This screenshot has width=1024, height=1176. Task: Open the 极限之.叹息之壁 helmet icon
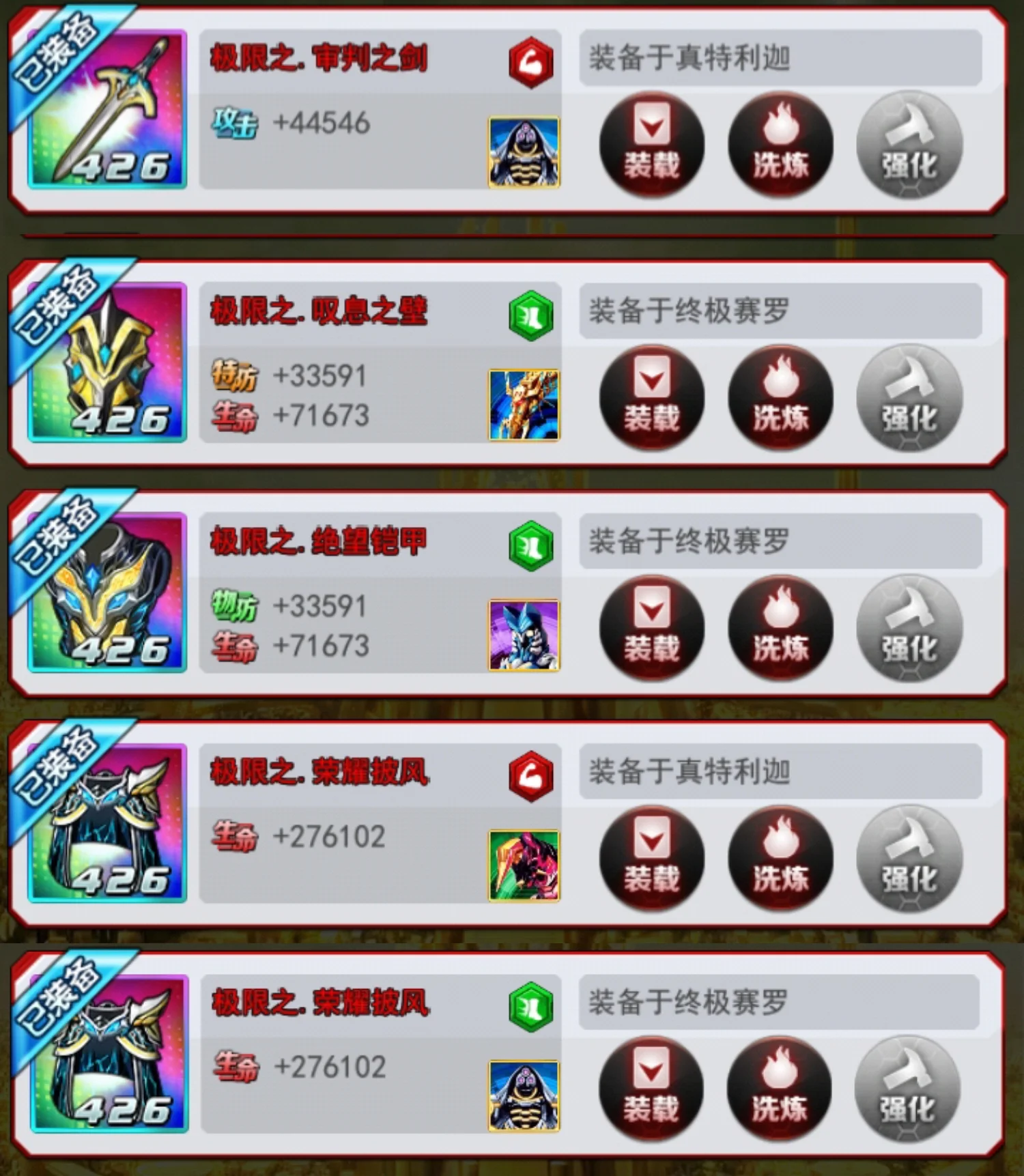click(107, 362)
